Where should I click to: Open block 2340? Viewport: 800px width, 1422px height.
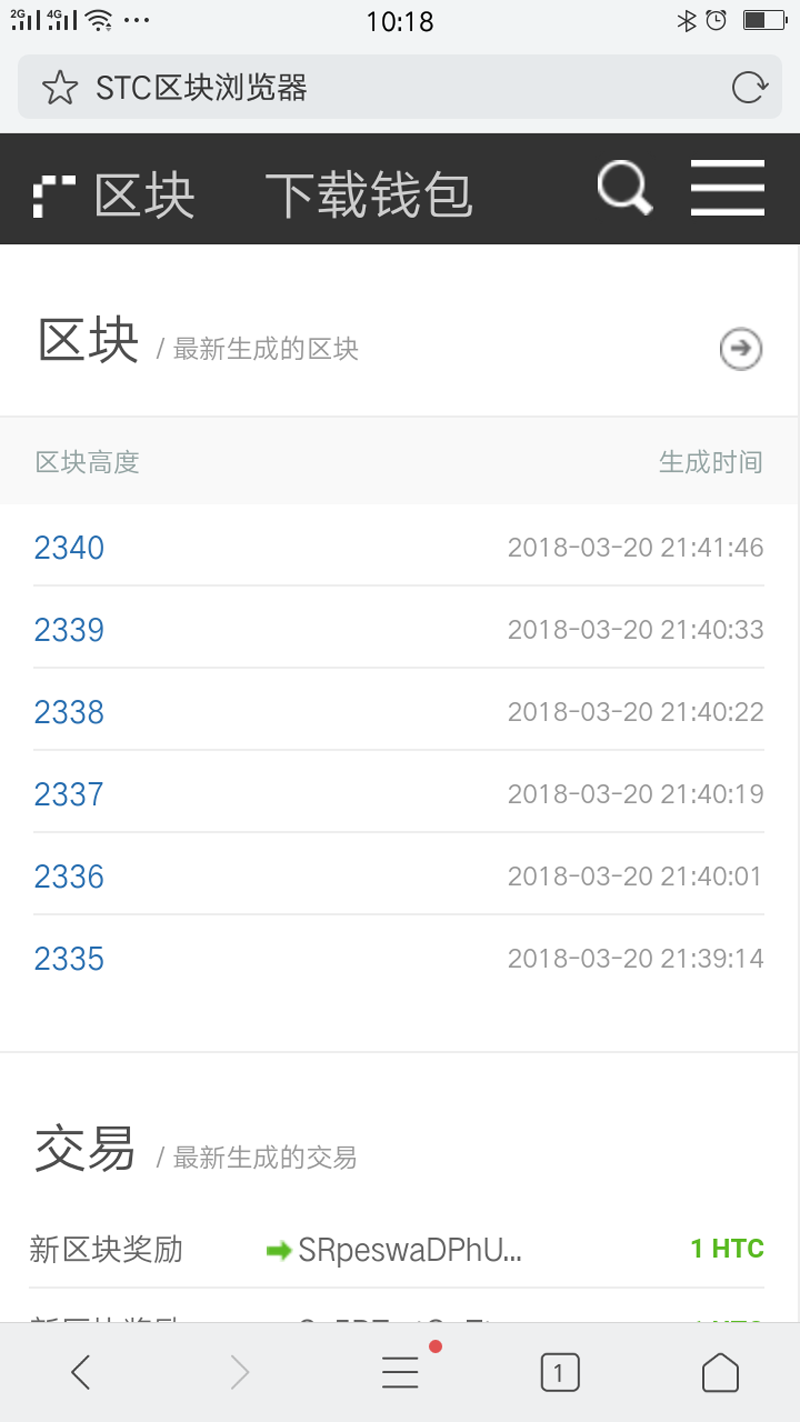(69, 547)
